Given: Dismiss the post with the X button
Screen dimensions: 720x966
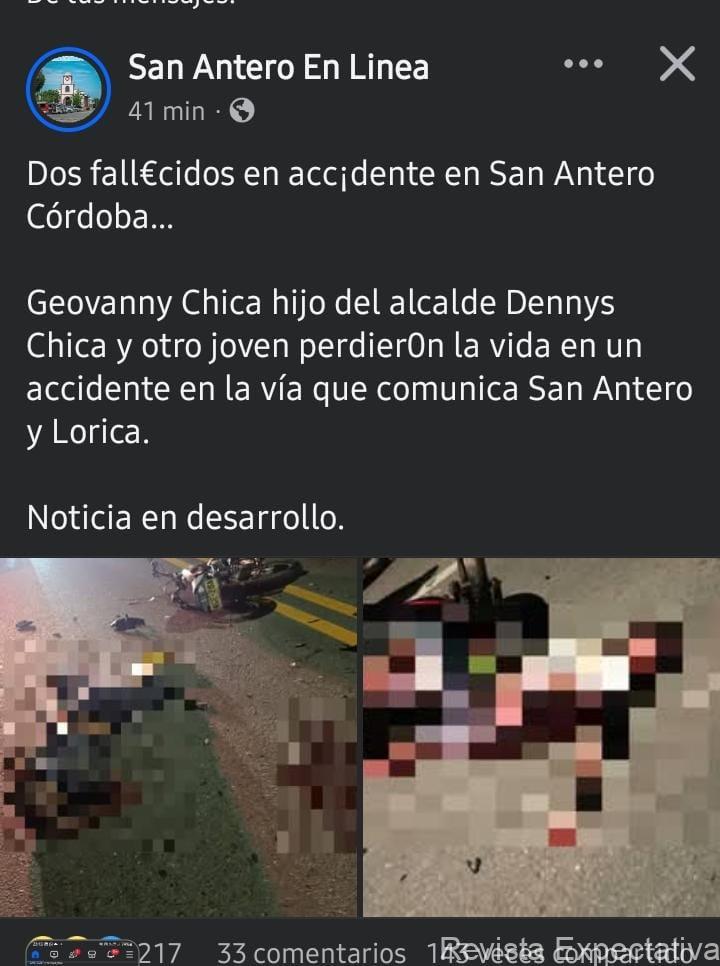Looking at the screenshot, I should (x=677, y=65).
